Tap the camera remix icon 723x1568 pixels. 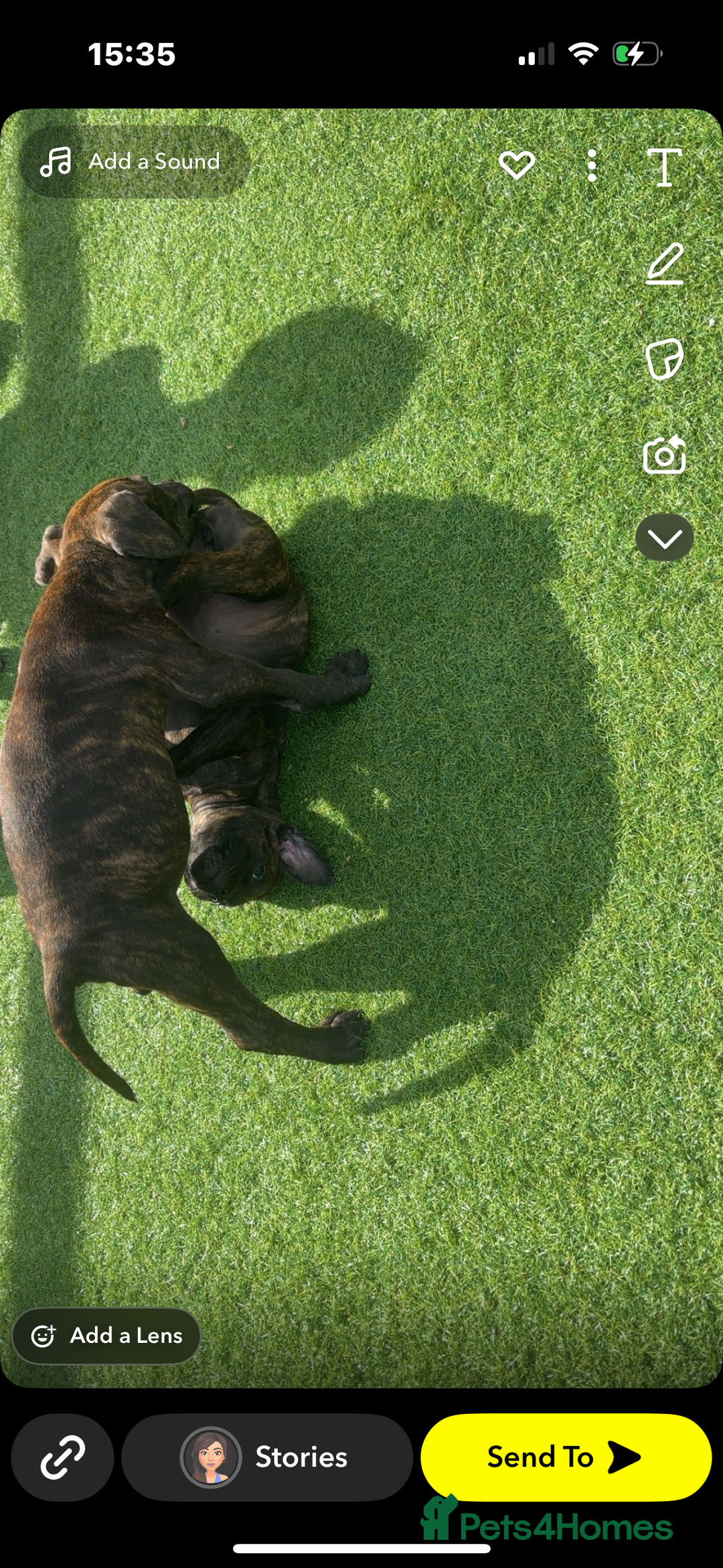664,455
